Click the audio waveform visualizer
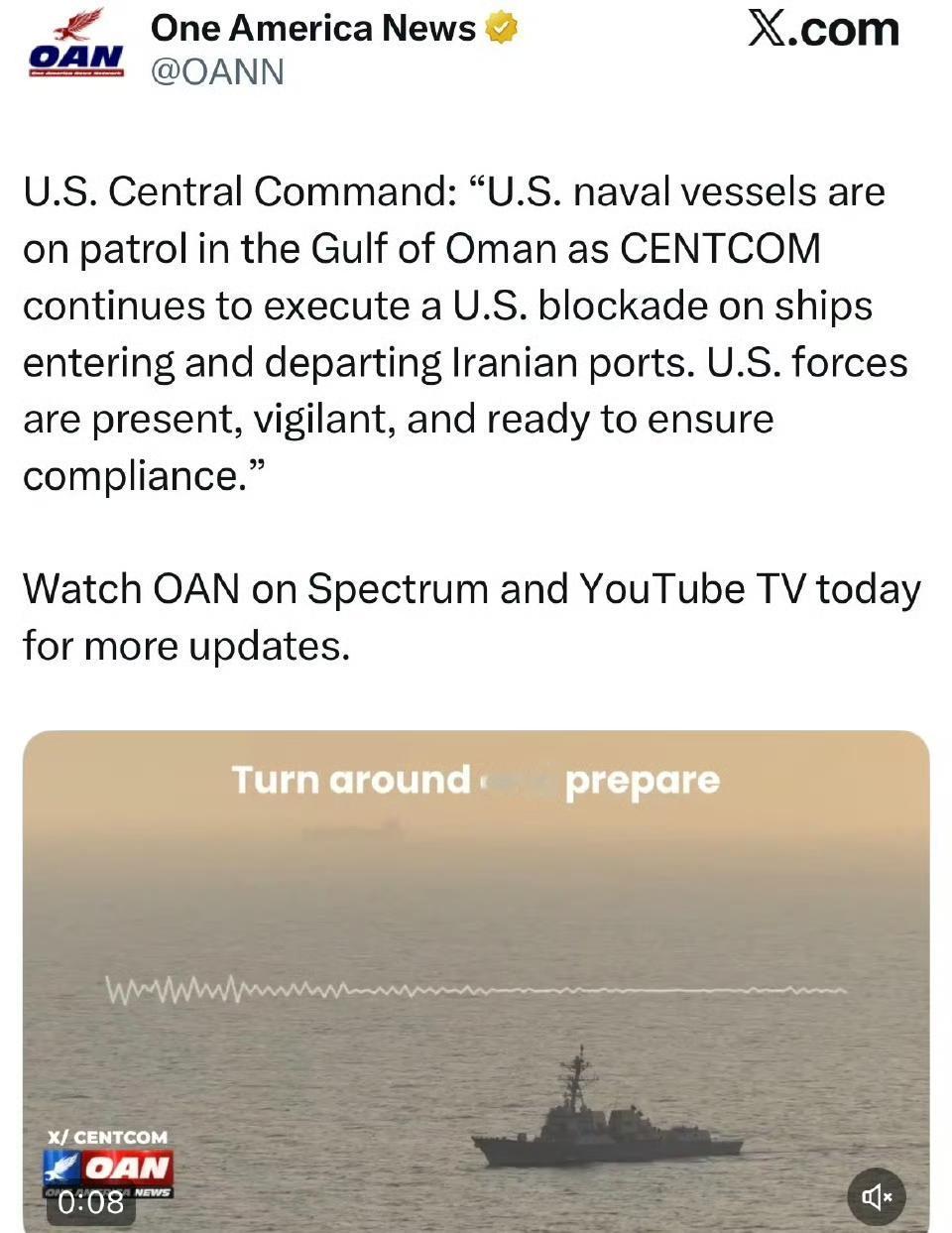This screenshot has width=952, height=1233. pos(476,990)
